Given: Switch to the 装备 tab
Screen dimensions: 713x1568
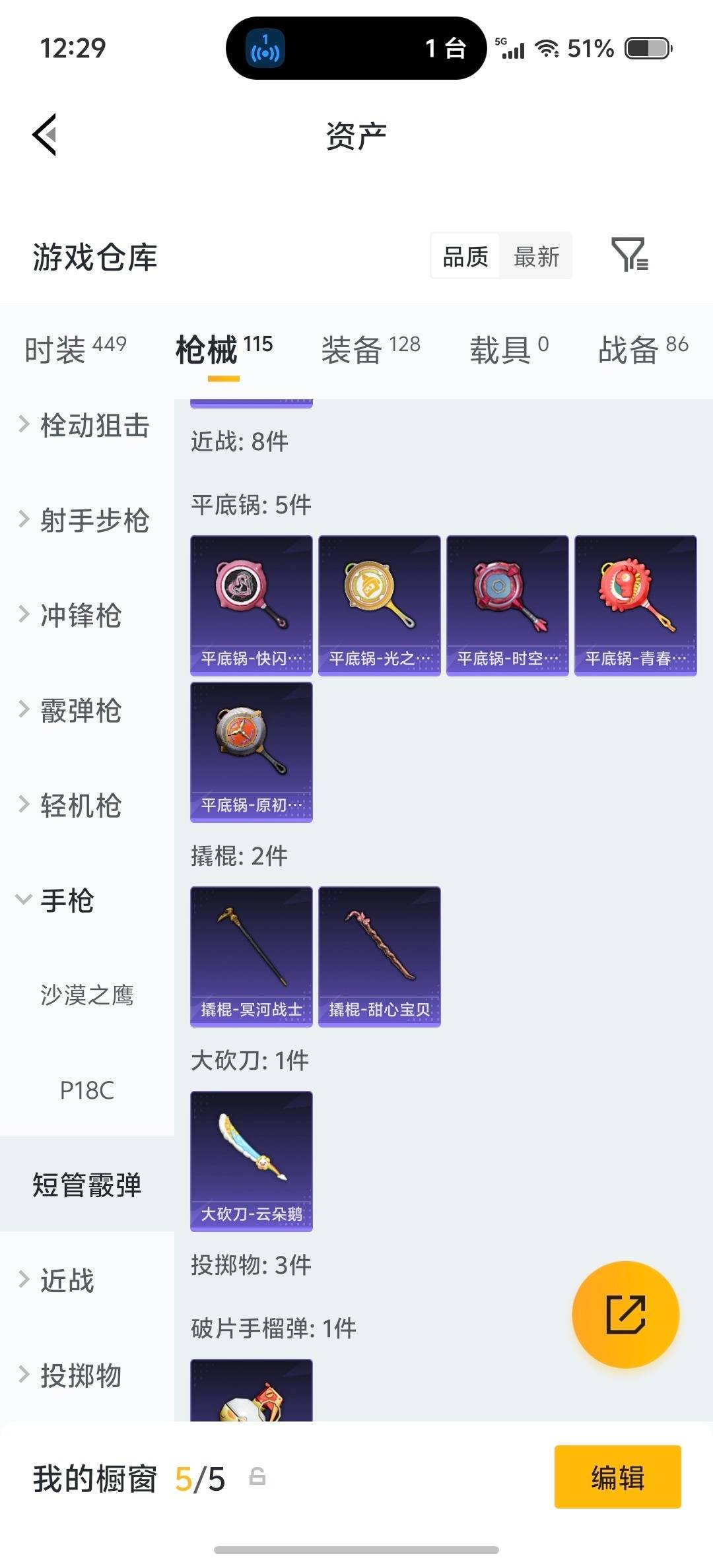Looking at the screenshot, I should (x=352, y=350).
